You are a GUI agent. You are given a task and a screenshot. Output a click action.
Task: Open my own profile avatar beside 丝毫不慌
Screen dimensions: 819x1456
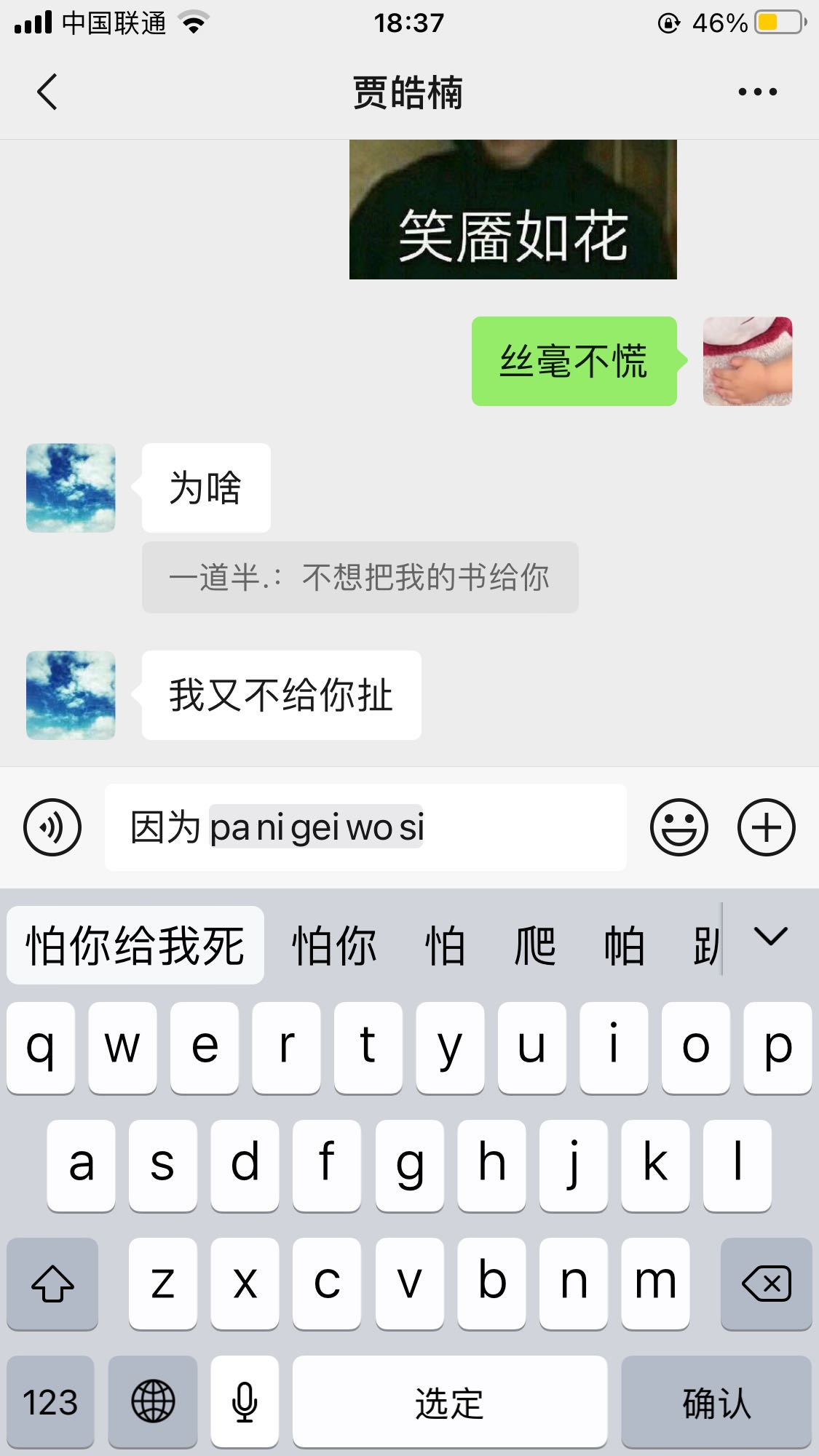(747, 361)
